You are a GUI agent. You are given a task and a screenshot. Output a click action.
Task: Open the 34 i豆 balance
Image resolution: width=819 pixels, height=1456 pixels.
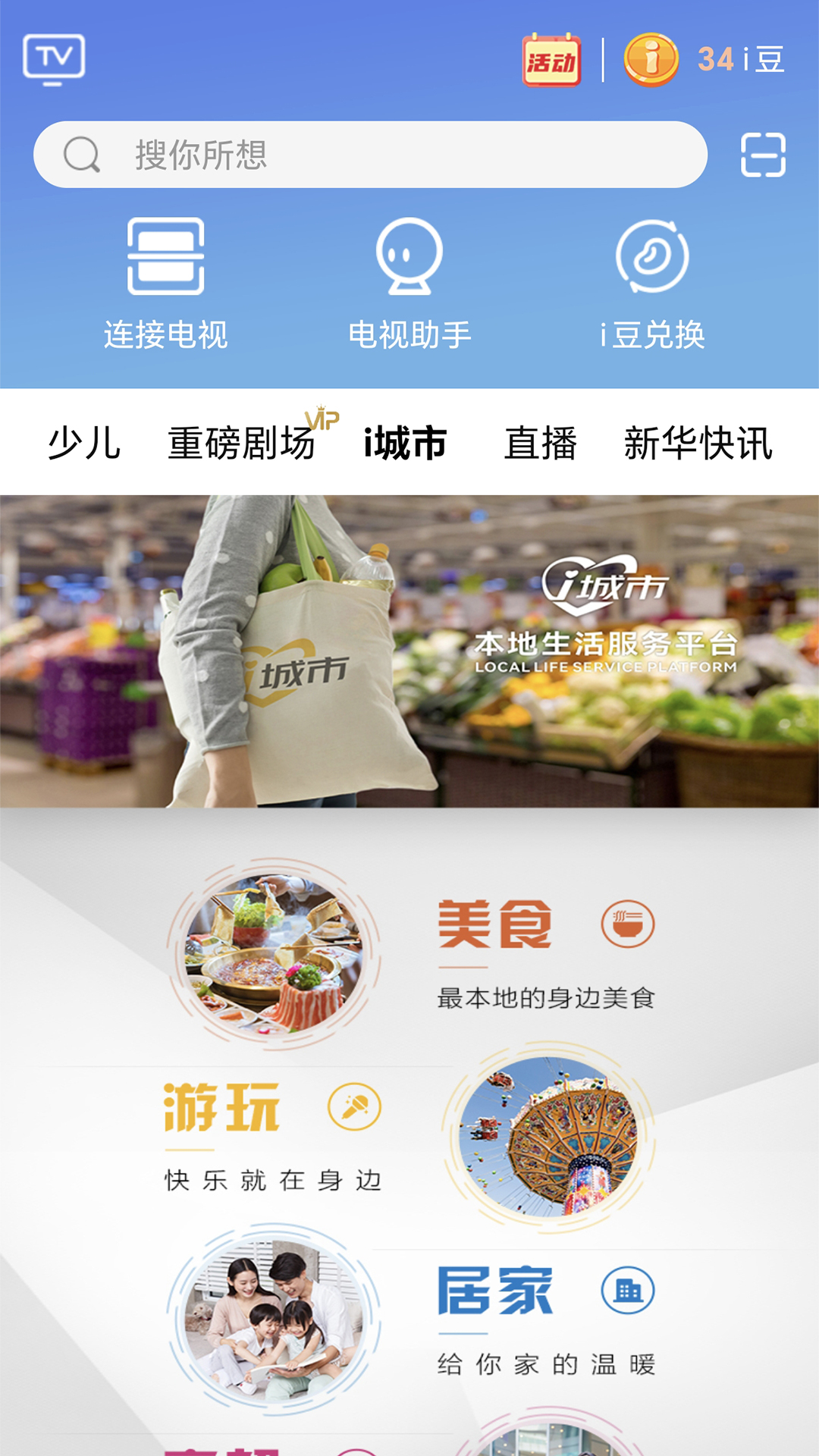704,60
